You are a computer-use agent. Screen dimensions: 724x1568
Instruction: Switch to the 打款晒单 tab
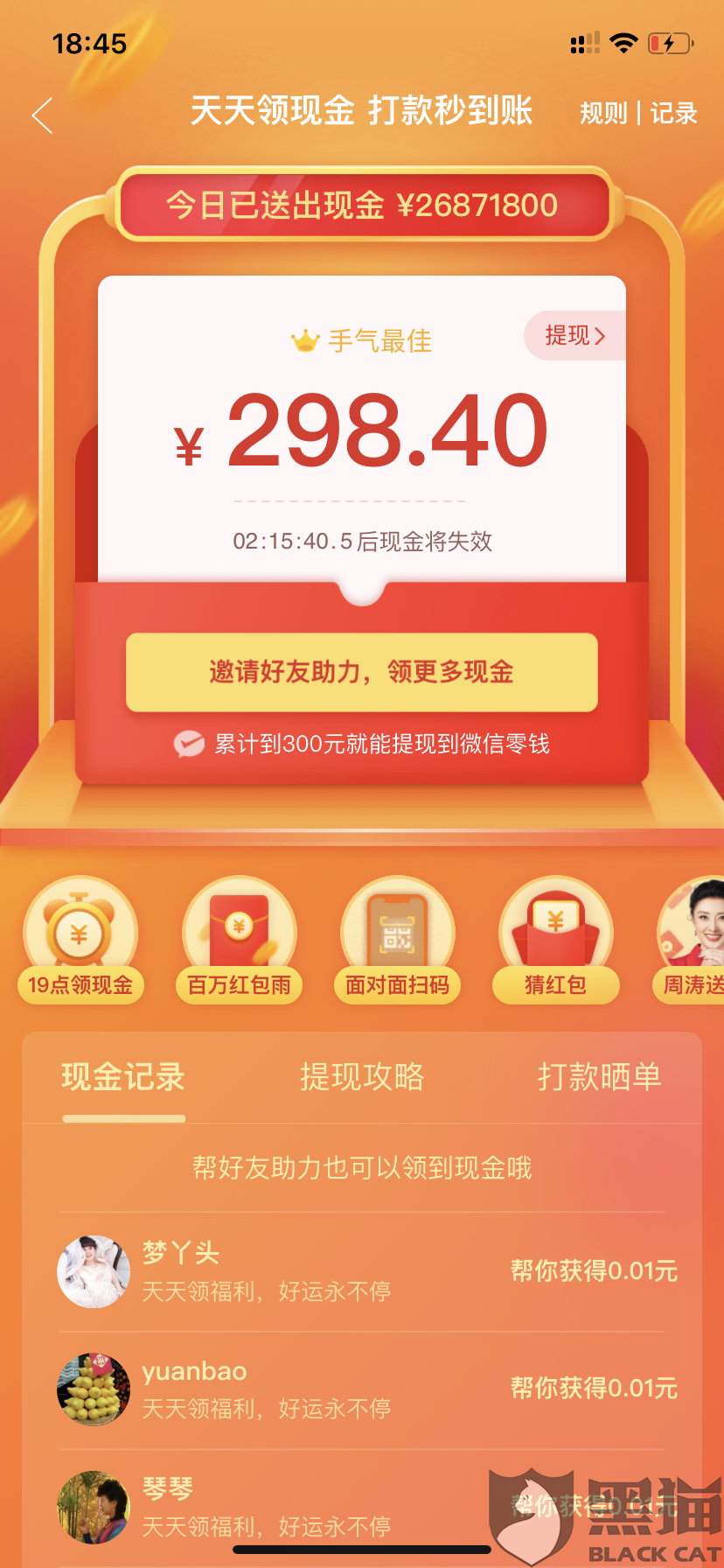tap(599, 1077)
